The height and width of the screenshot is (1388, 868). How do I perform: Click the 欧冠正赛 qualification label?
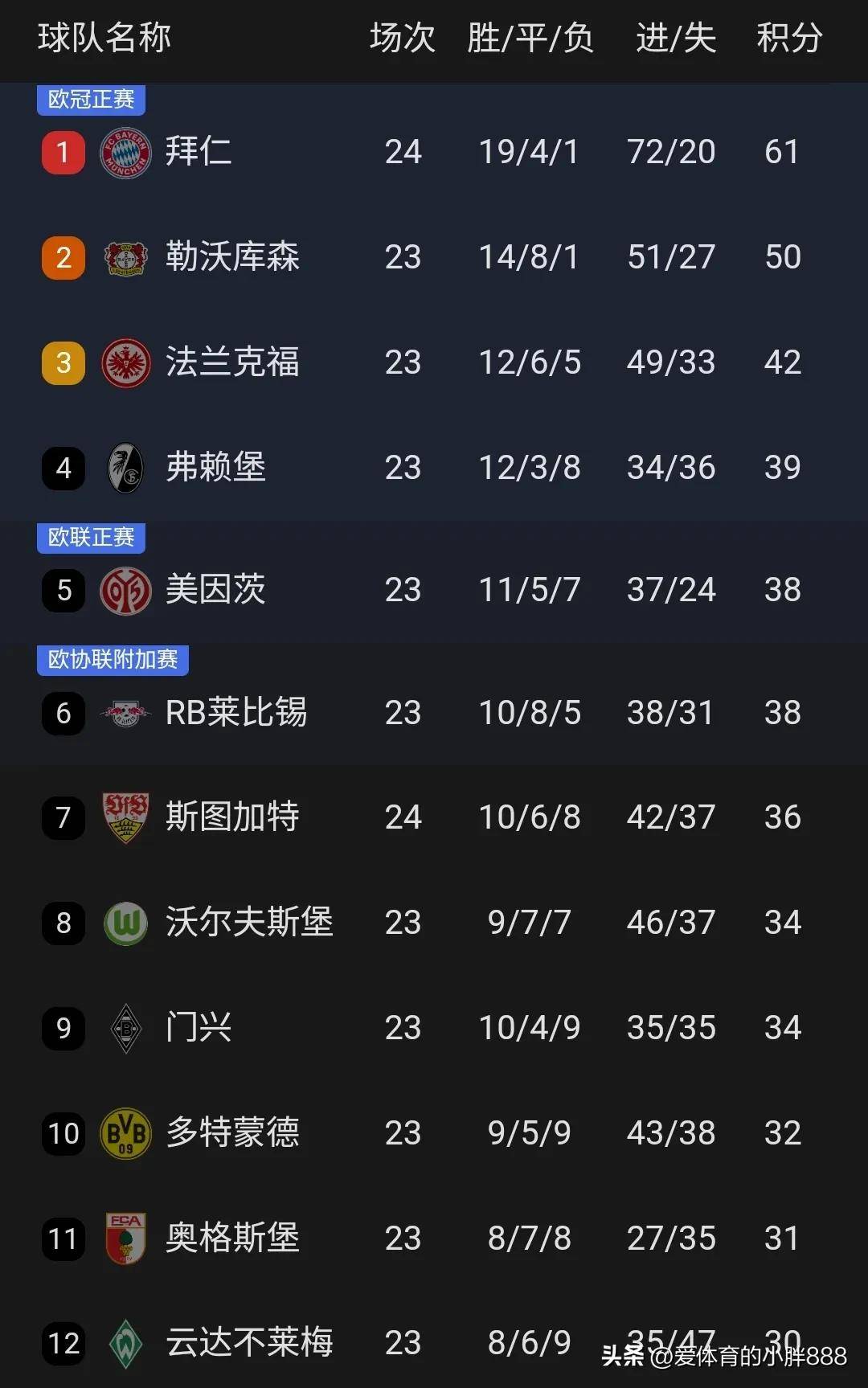point(91,100)
